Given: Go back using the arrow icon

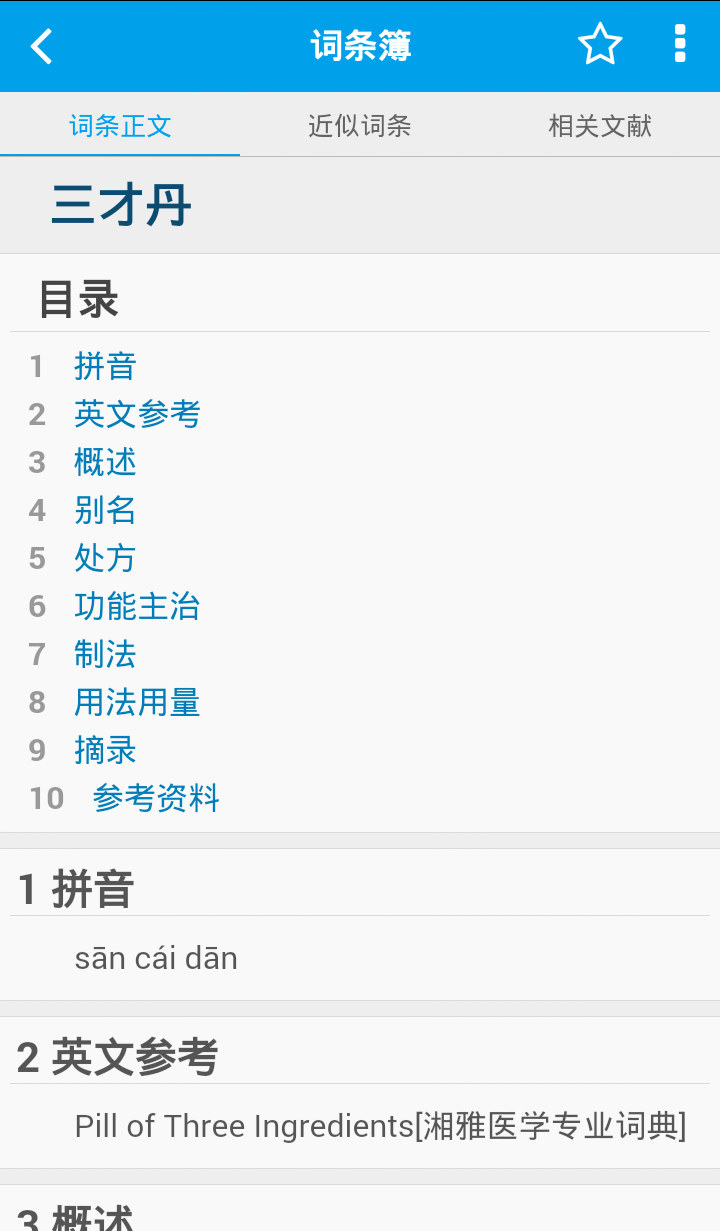Looking at the screenshot, I should pos(41,46).
